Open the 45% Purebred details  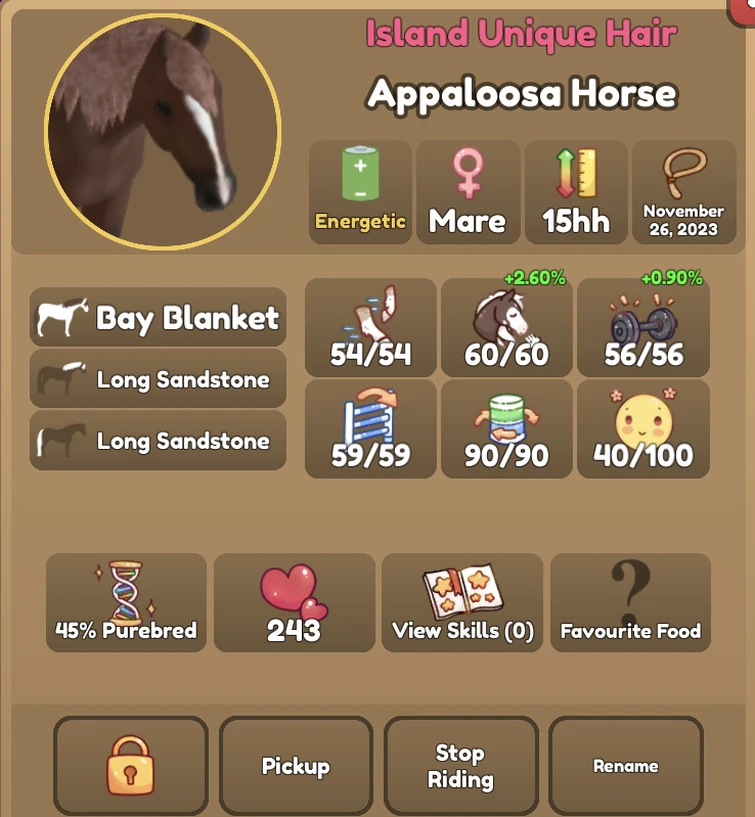[x=126, y=603]
